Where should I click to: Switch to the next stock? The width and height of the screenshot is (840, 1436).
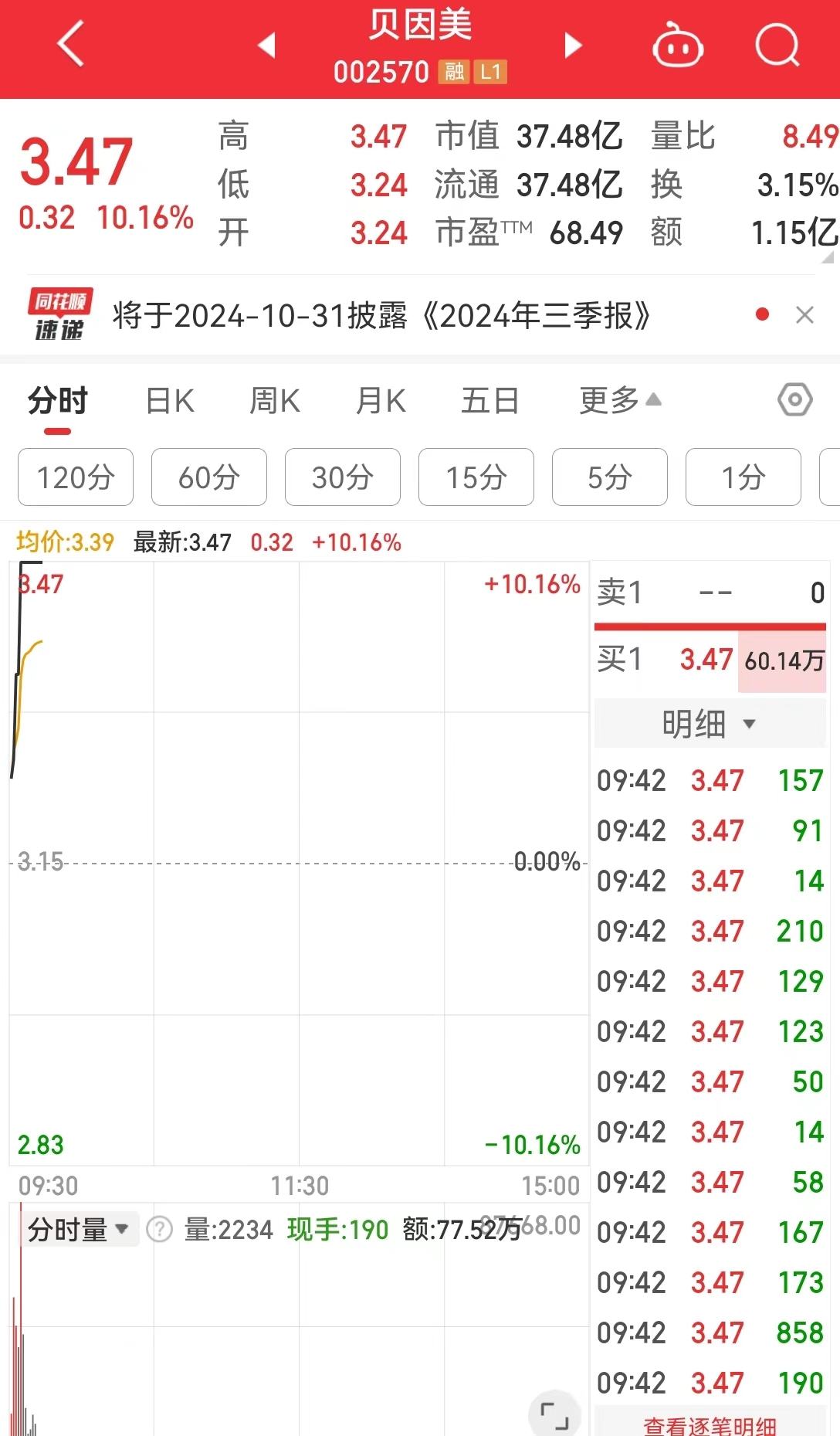pyautogui.click(x=572, y=46)
